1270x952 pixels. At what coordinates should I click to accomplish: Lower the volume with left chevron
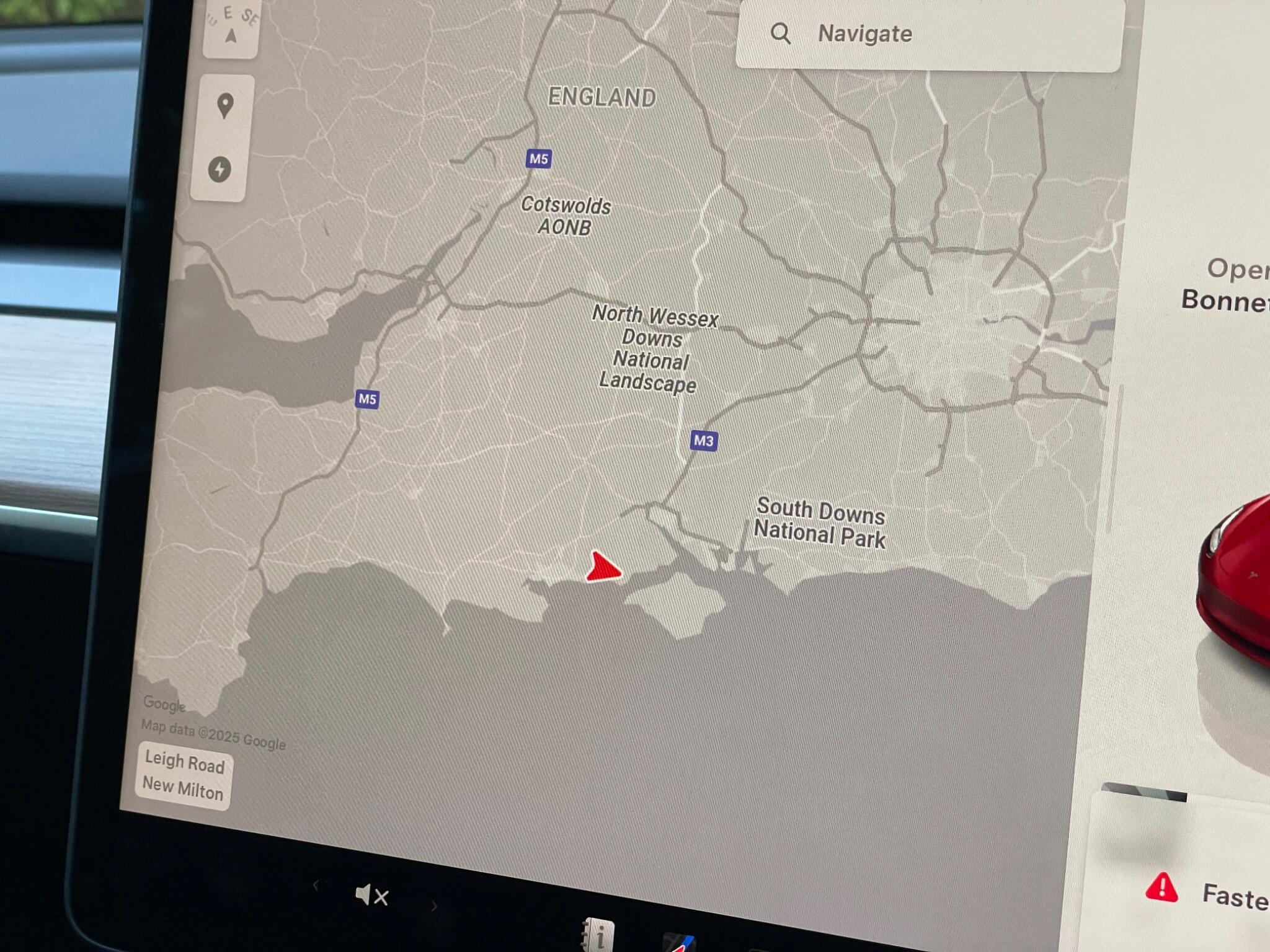pyautogui.click(x=316, y=885)
